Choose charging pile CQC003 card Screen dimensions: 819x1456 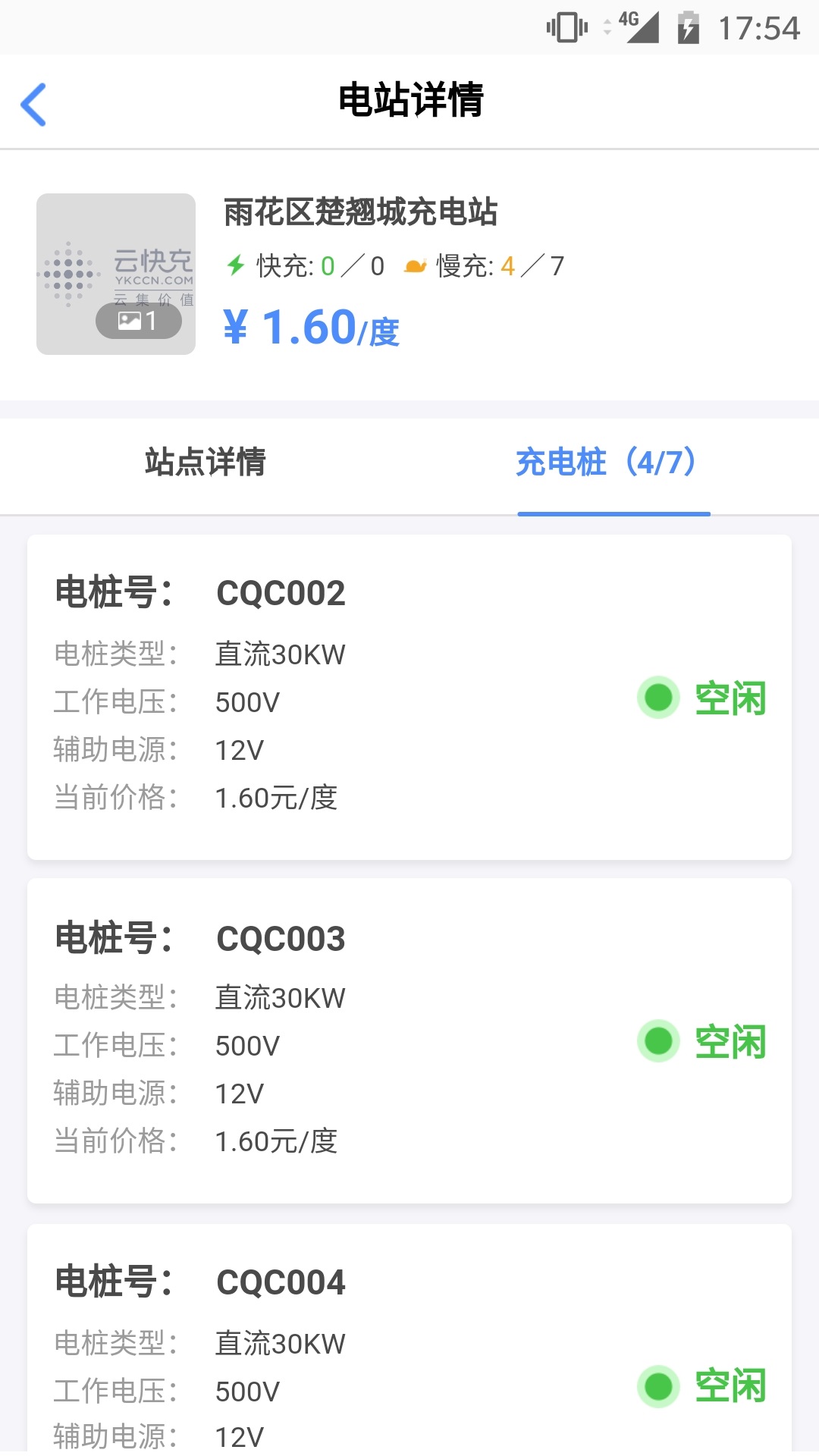point(409,1040)
